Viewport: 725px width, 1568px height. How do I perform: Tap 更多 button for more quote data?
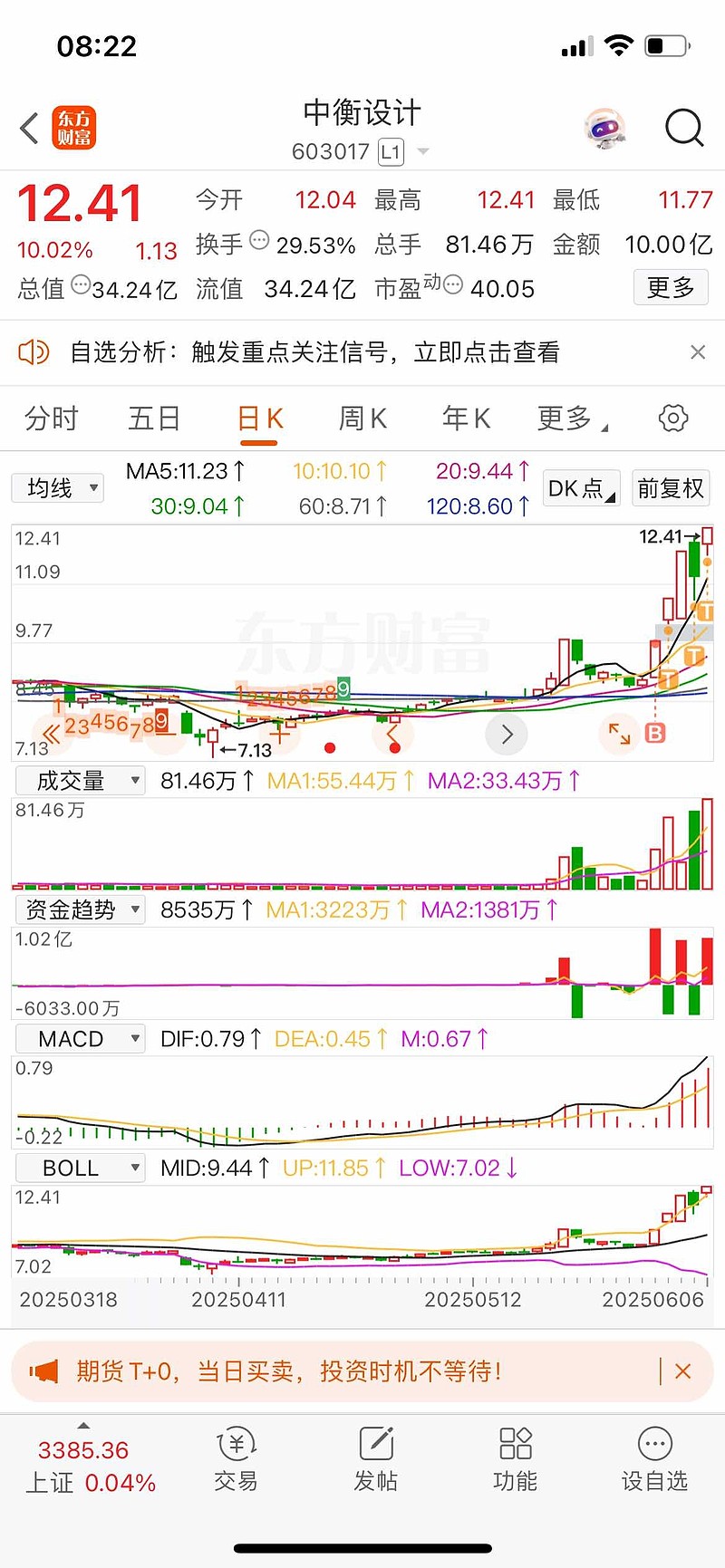(x=670, y=288)
